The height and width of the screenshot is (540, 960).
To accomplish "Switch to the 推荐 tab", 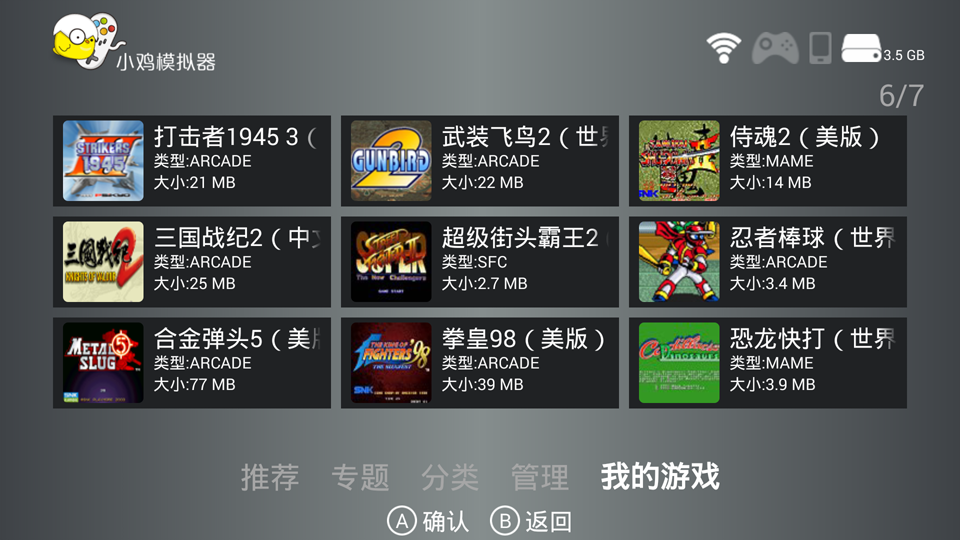I will pyautogui.click(x=270, y=477).
